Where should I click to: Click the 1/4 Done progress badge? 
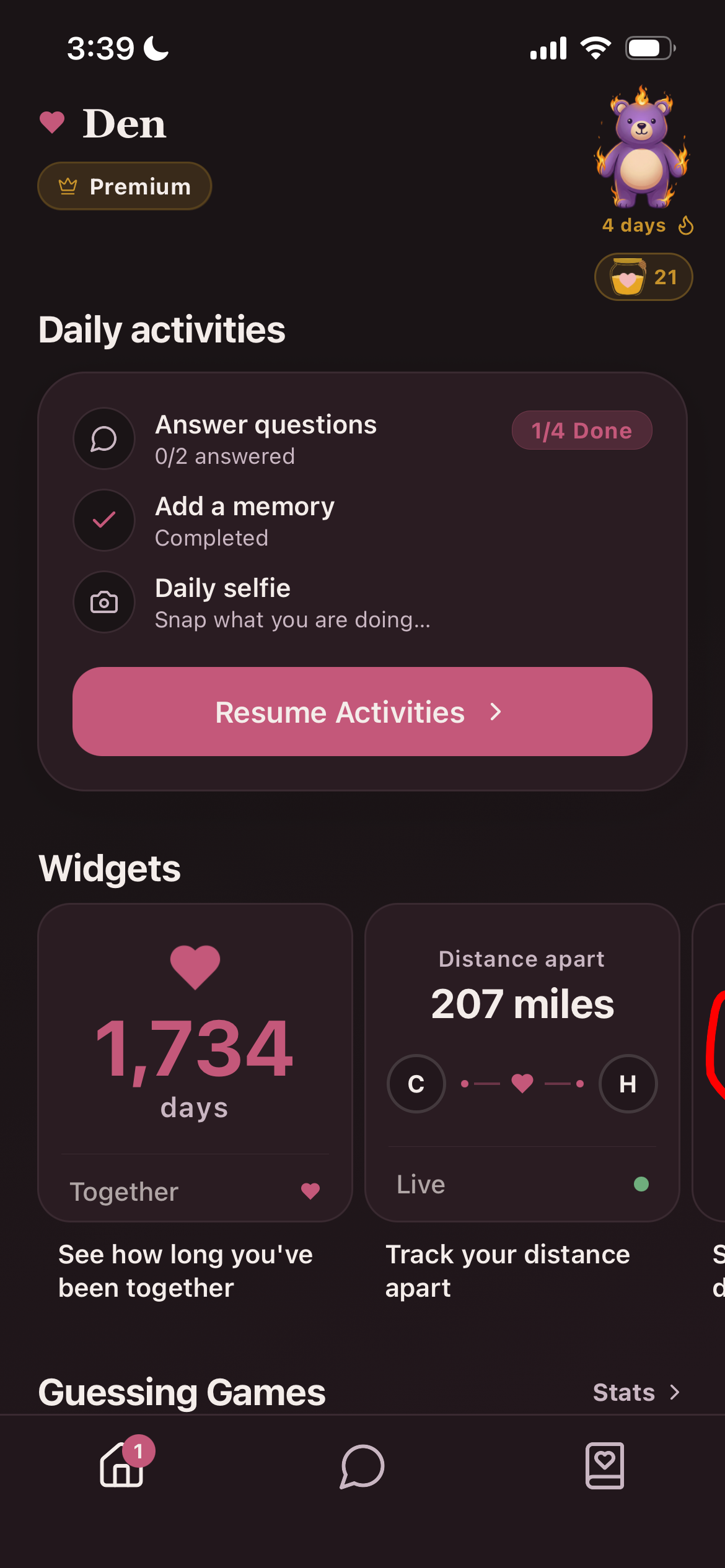click(x=581, y=430)
